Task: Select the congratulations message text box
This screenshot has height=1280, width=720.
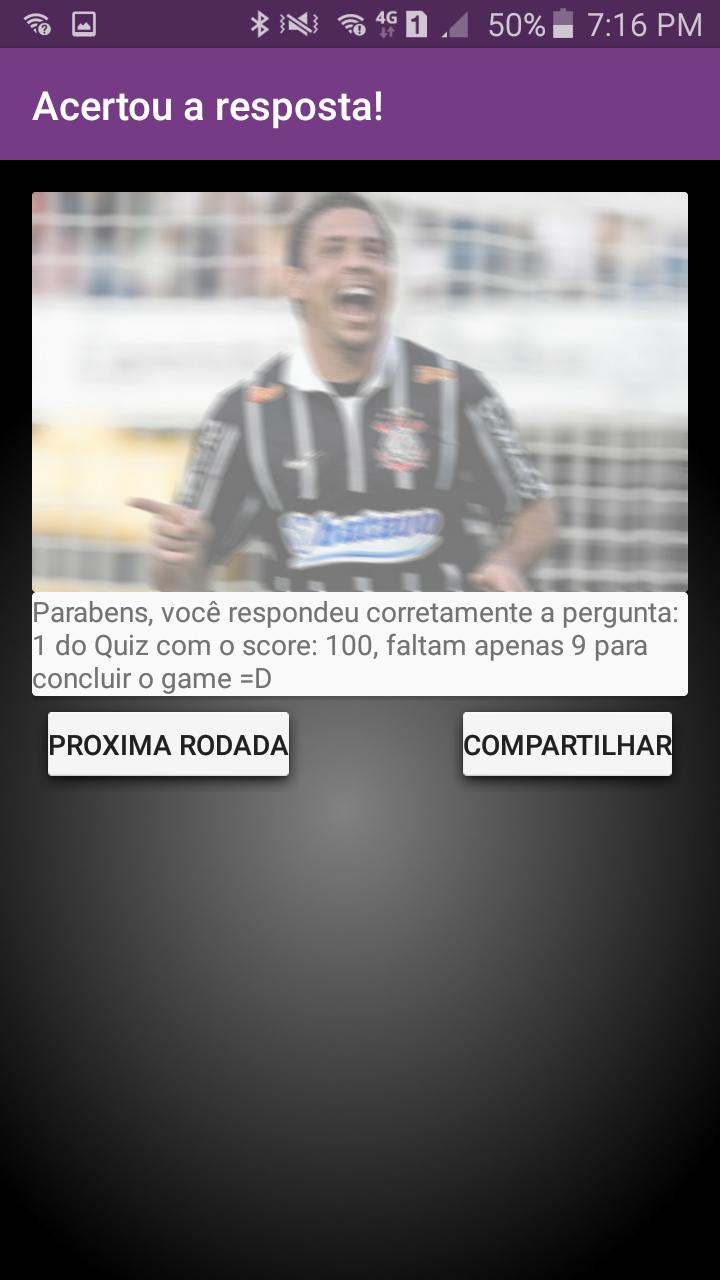Action: pos(360,645)
